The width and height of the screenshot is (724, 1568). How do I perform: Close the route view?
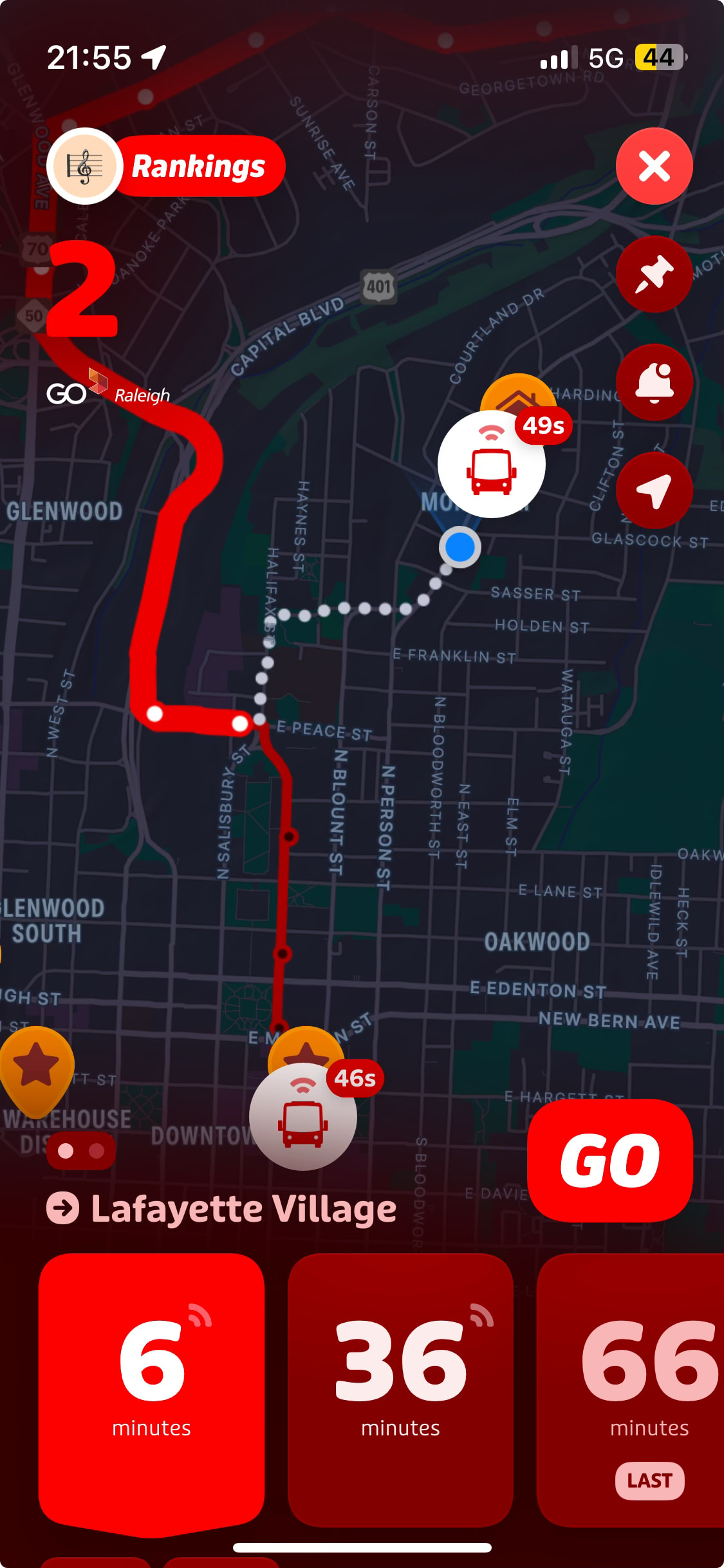[x=654, y=166]
